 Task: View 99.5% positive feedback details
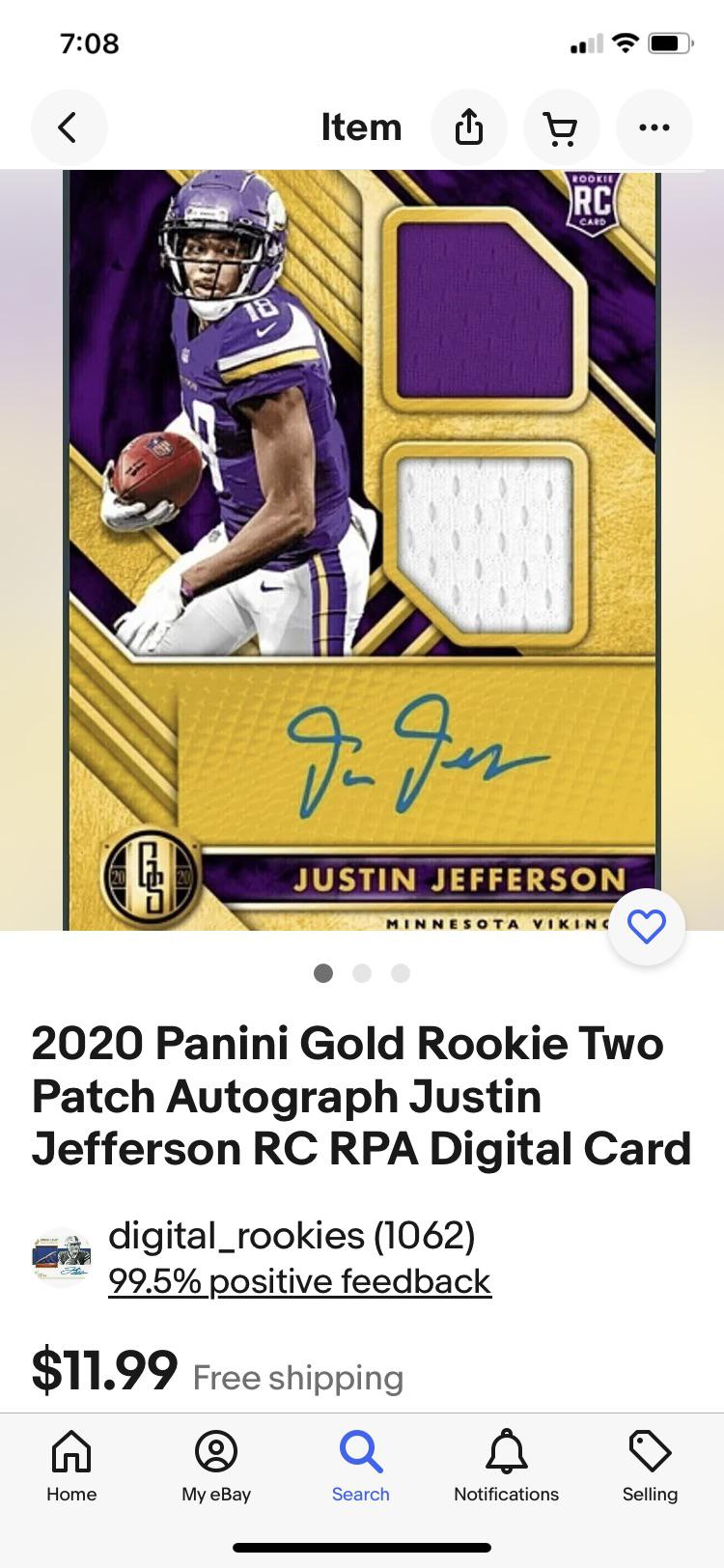pyautogui.click(x=299, y=1280)
